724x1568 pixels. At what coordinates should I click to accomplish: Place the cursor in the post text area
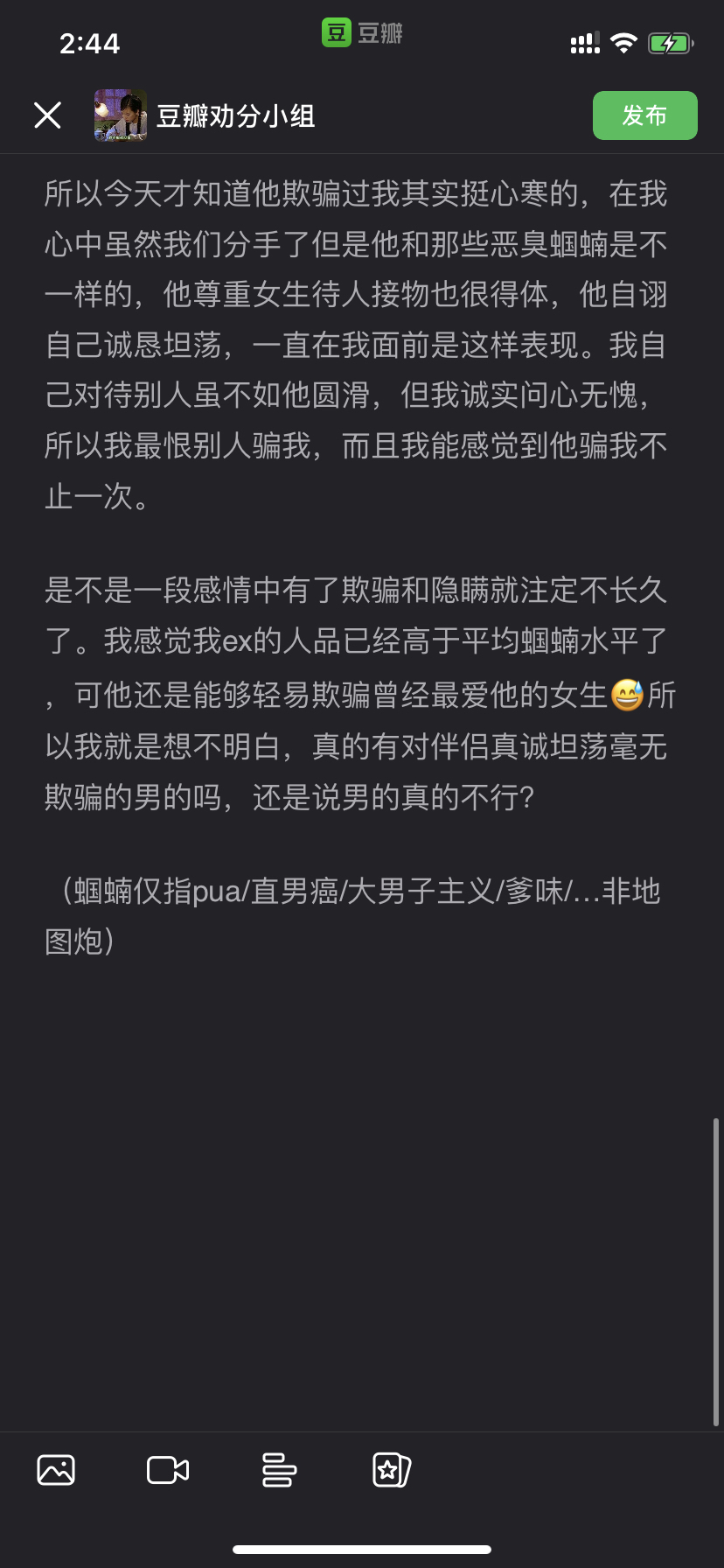(359, 1137)
